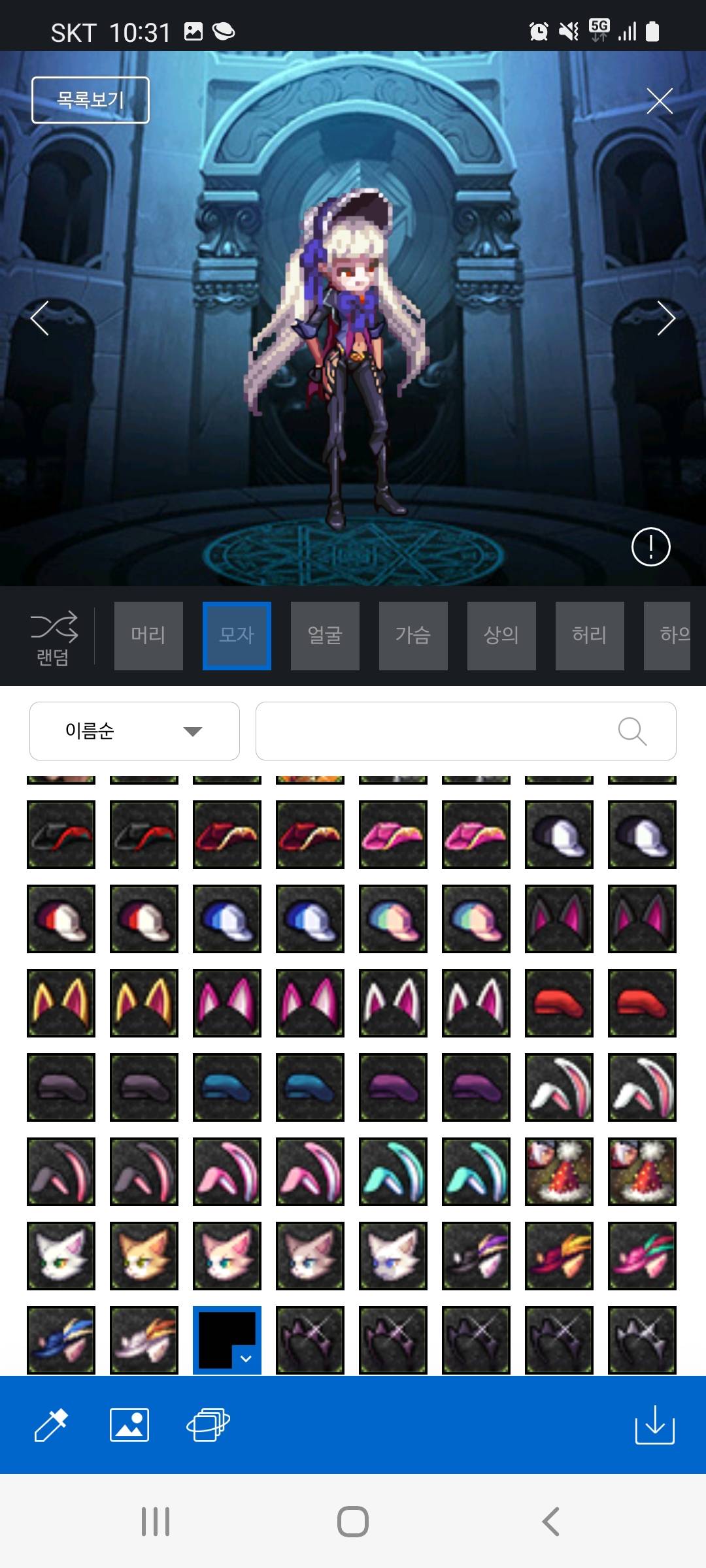This screenshot has height=1568, width=706.
Task: Open the background image tool
Action: (129, 1425)
